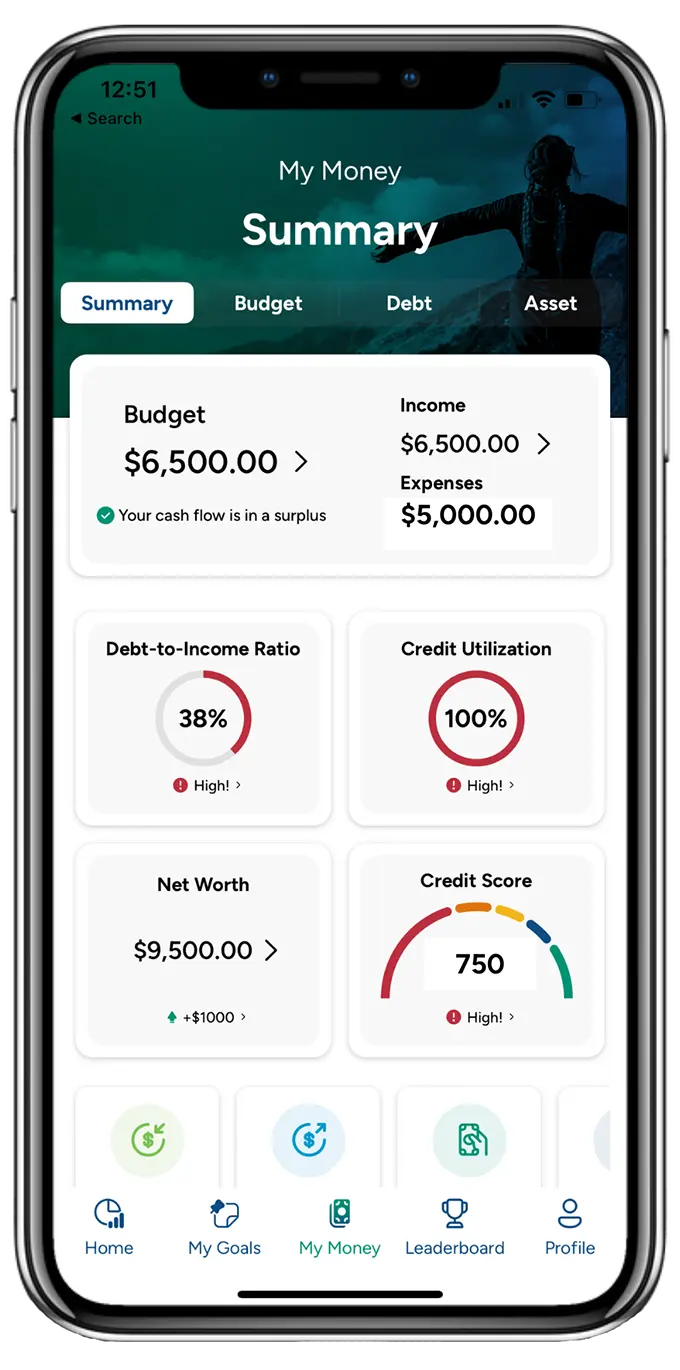Go to the Home tab
The image size is (680, 1370).
point(109,1228)
